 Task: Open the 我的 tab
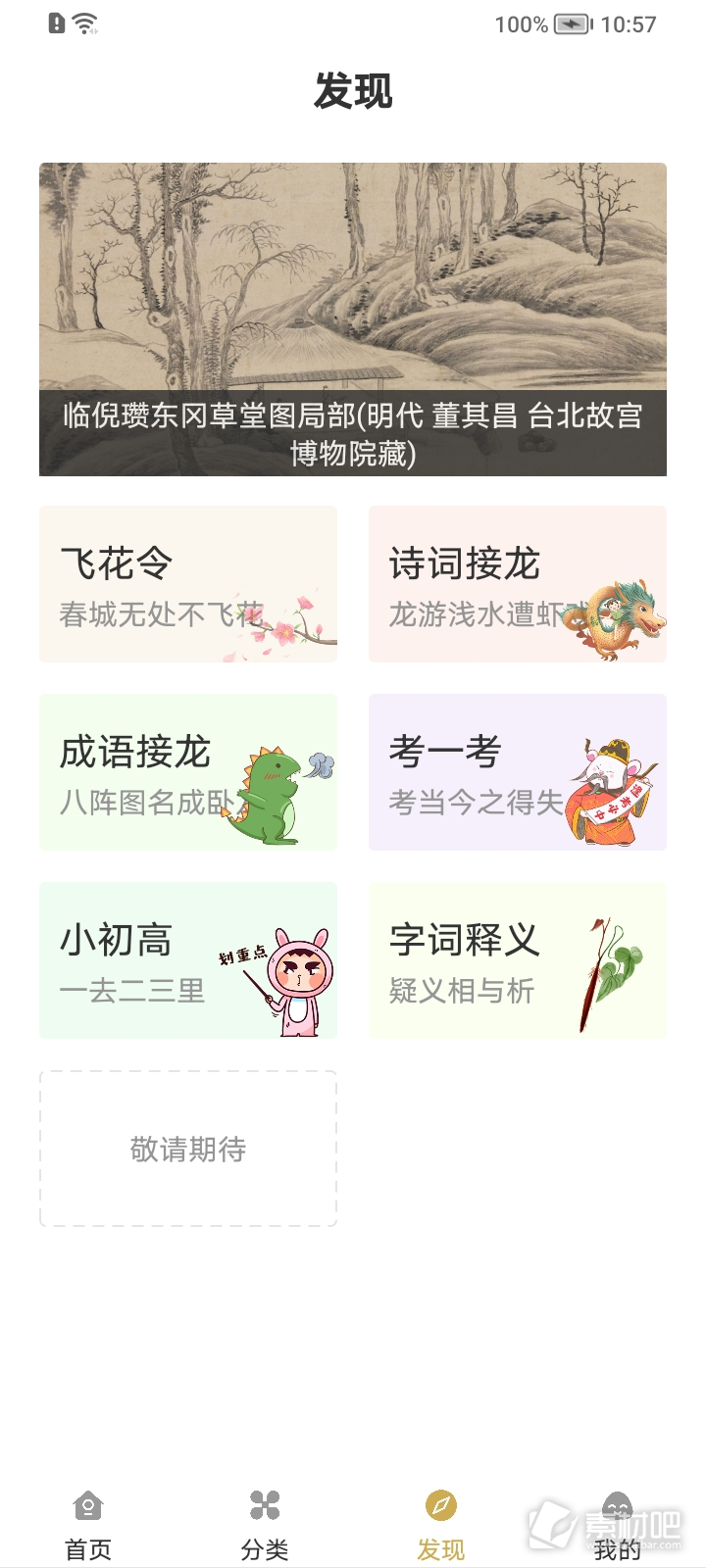617,1525
